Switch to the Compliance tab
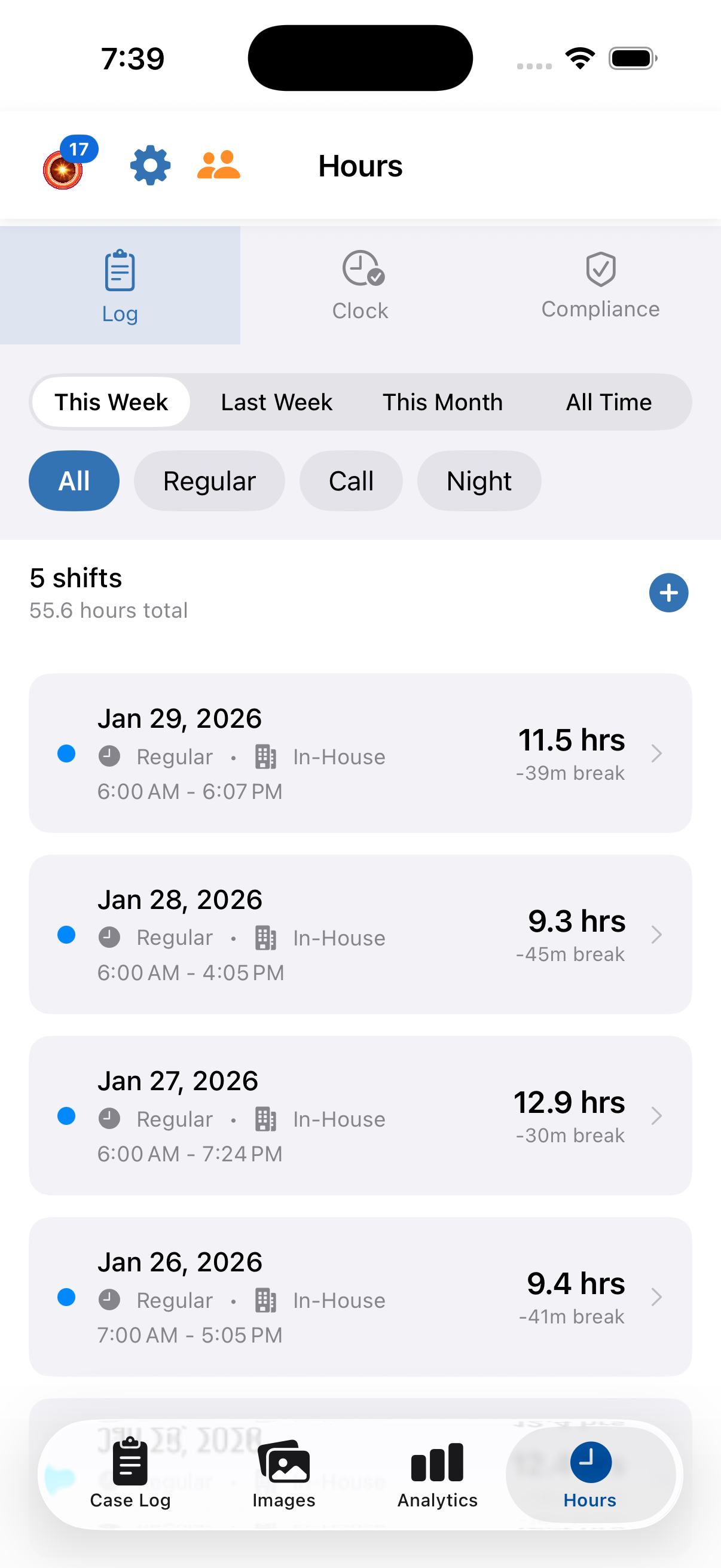The image size is (721, 1568). coord(600,285)
